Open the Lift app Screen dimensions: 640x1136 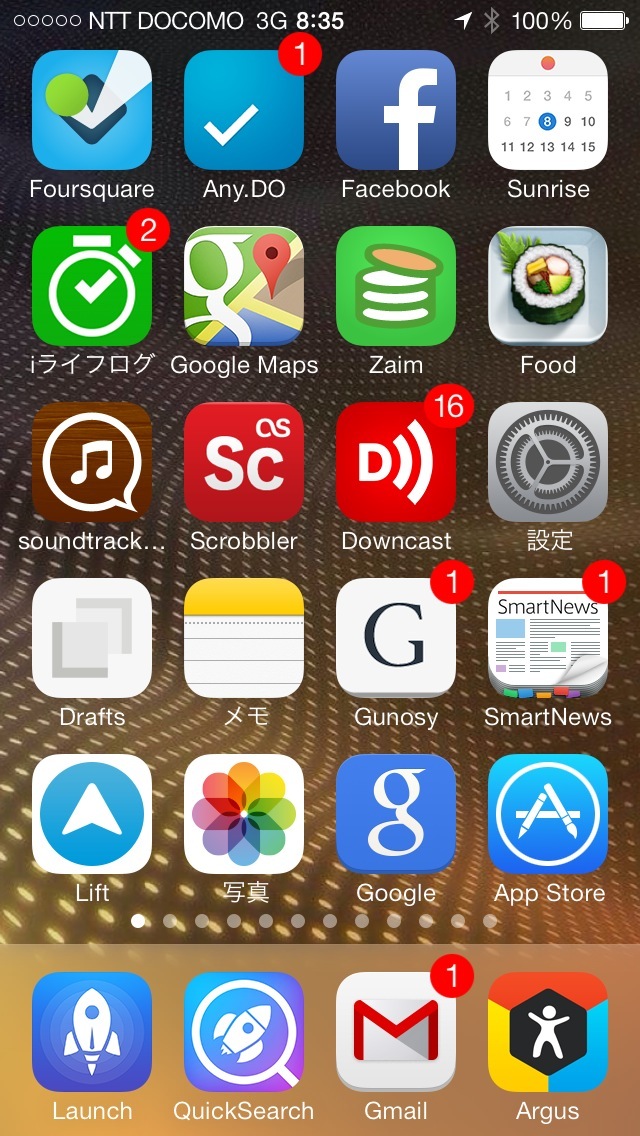[92, 814]
